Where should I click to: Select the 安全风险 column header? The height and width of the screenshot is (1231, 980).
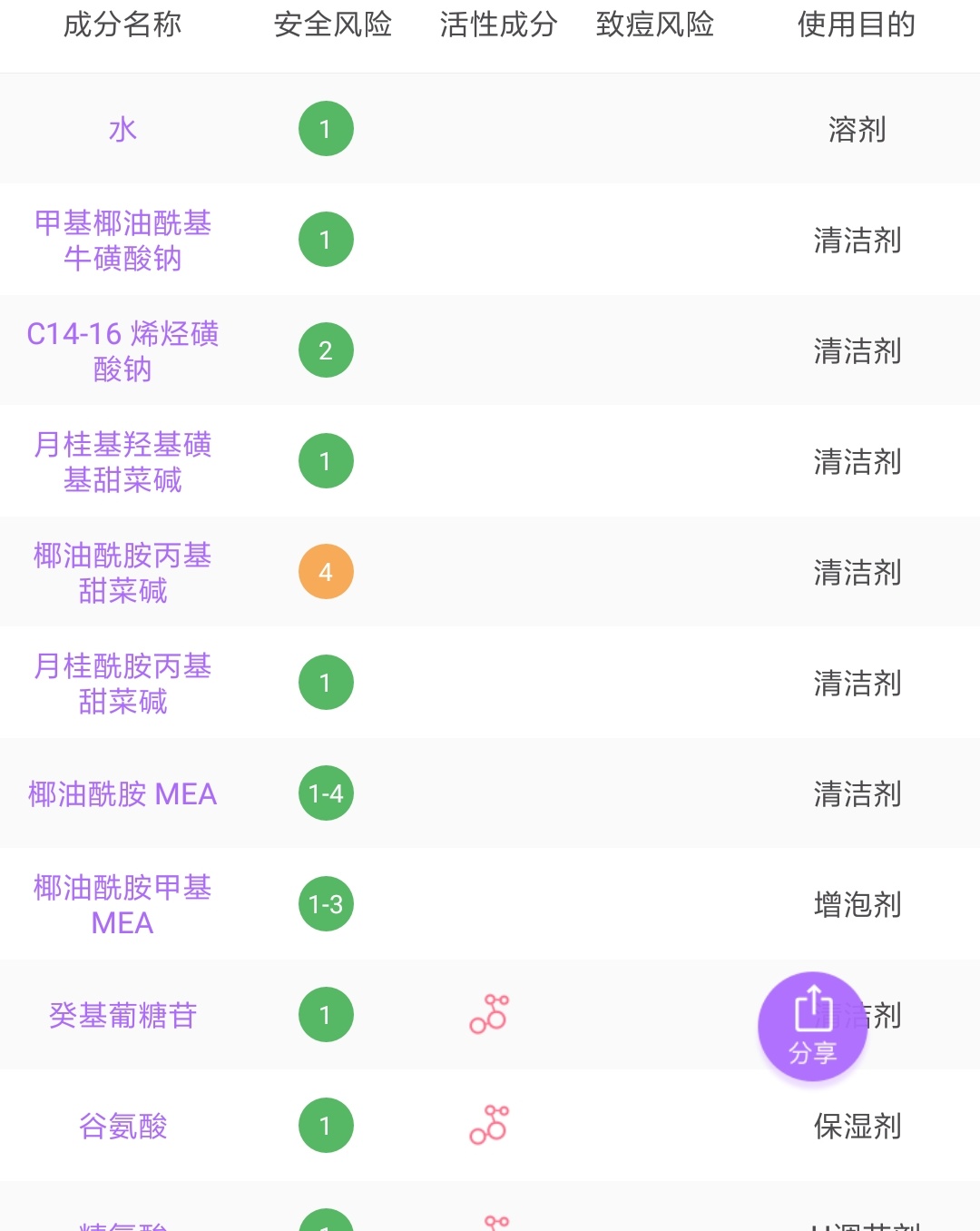333,25
